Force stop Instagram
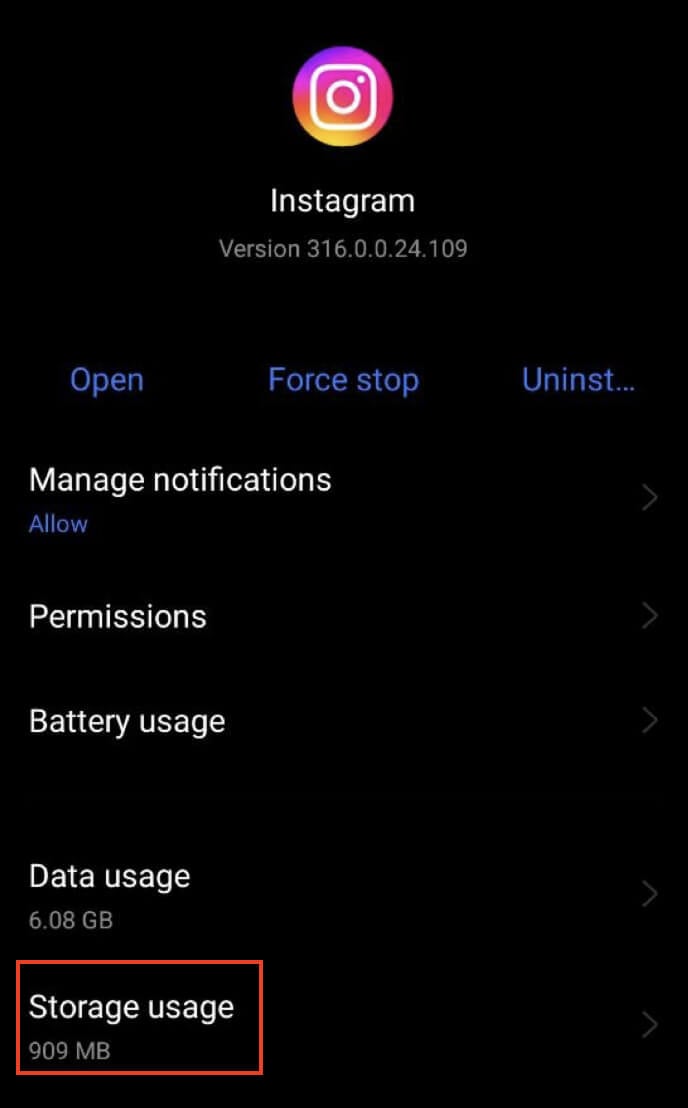The image size is (688, 1108). (x=343, y=380)
